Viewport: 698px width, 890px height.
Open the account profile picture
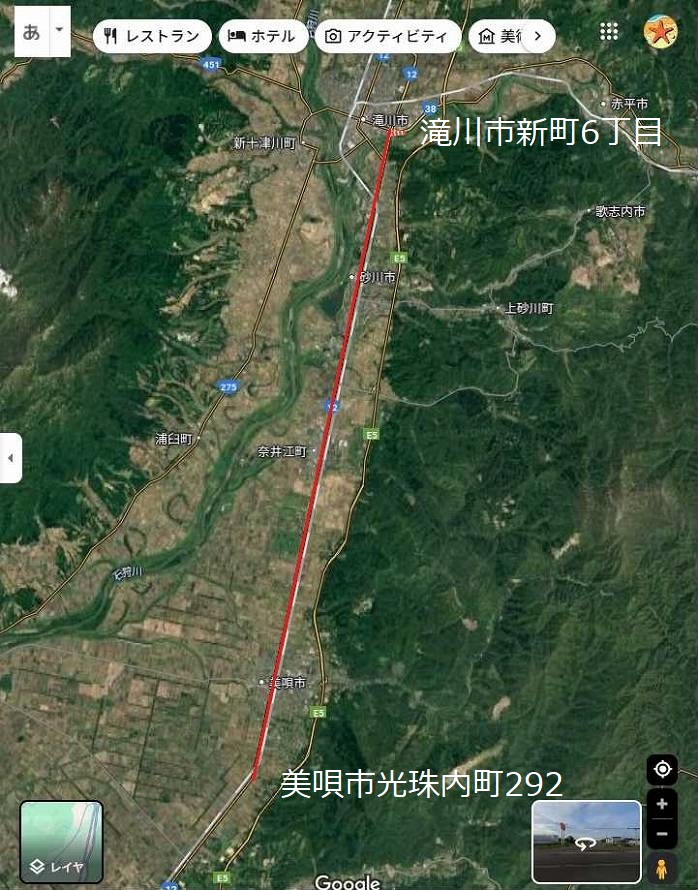coord(660,32)
